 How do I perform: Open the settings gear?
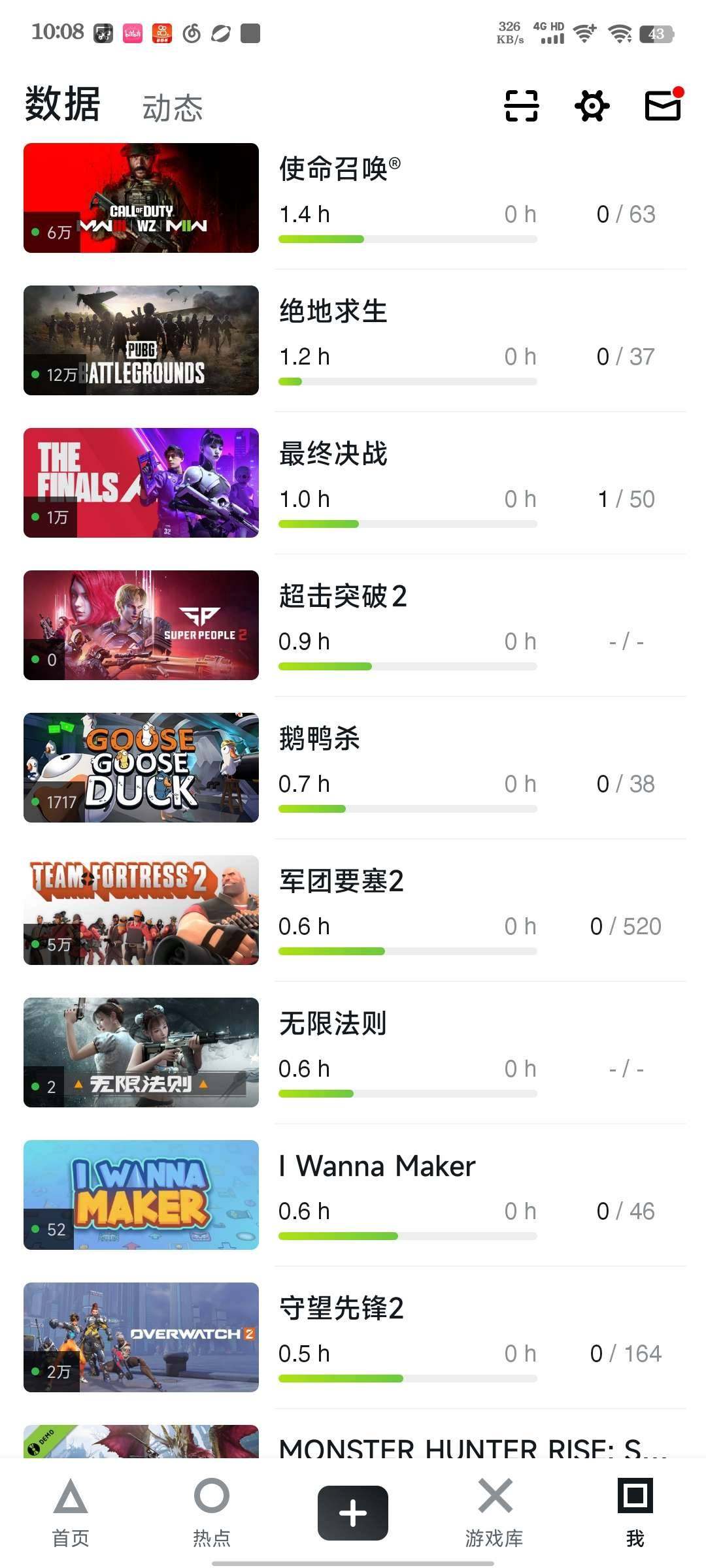[x=592, y=106]
